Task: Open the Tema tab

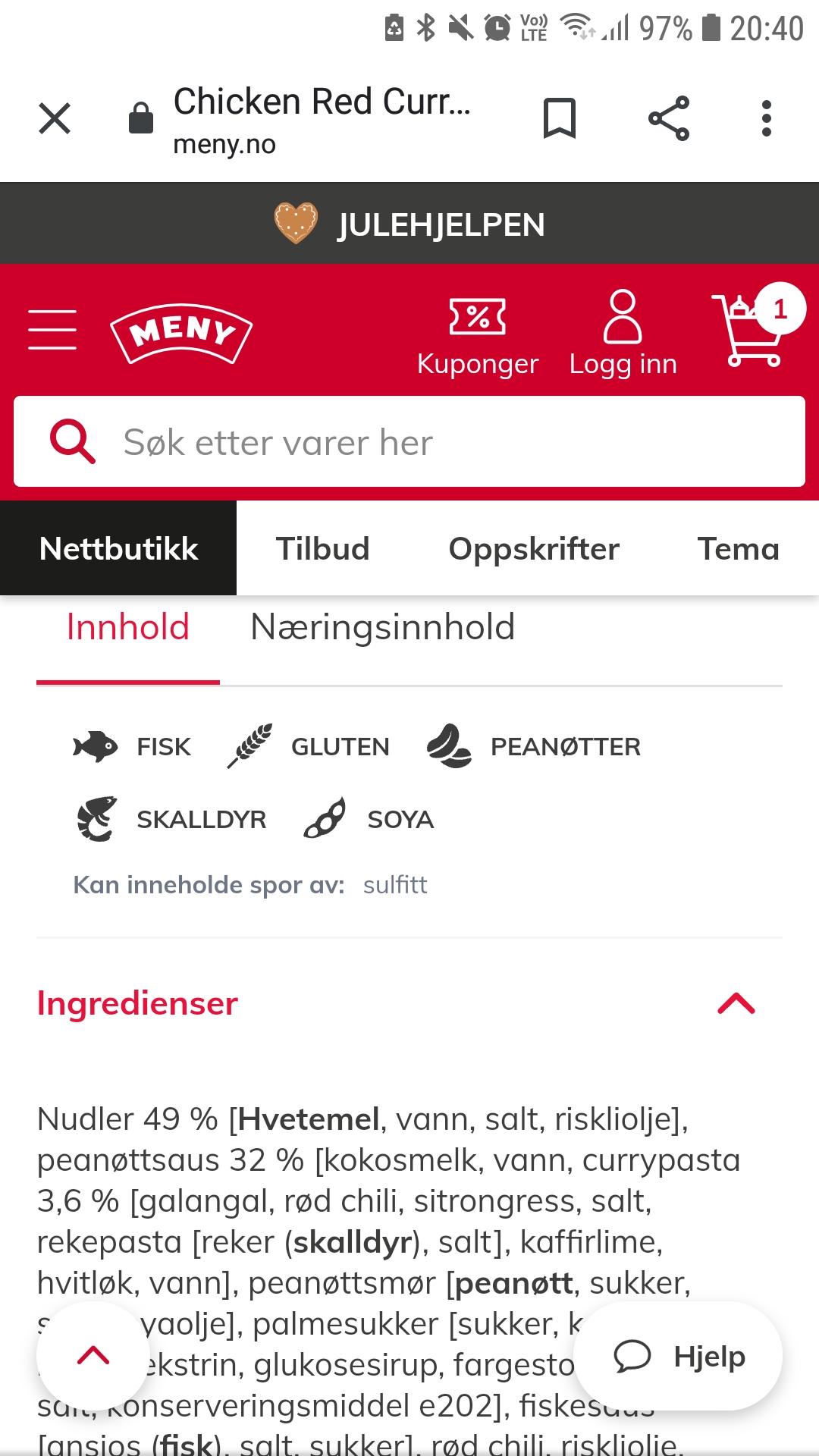Action: tap(738, 548)
